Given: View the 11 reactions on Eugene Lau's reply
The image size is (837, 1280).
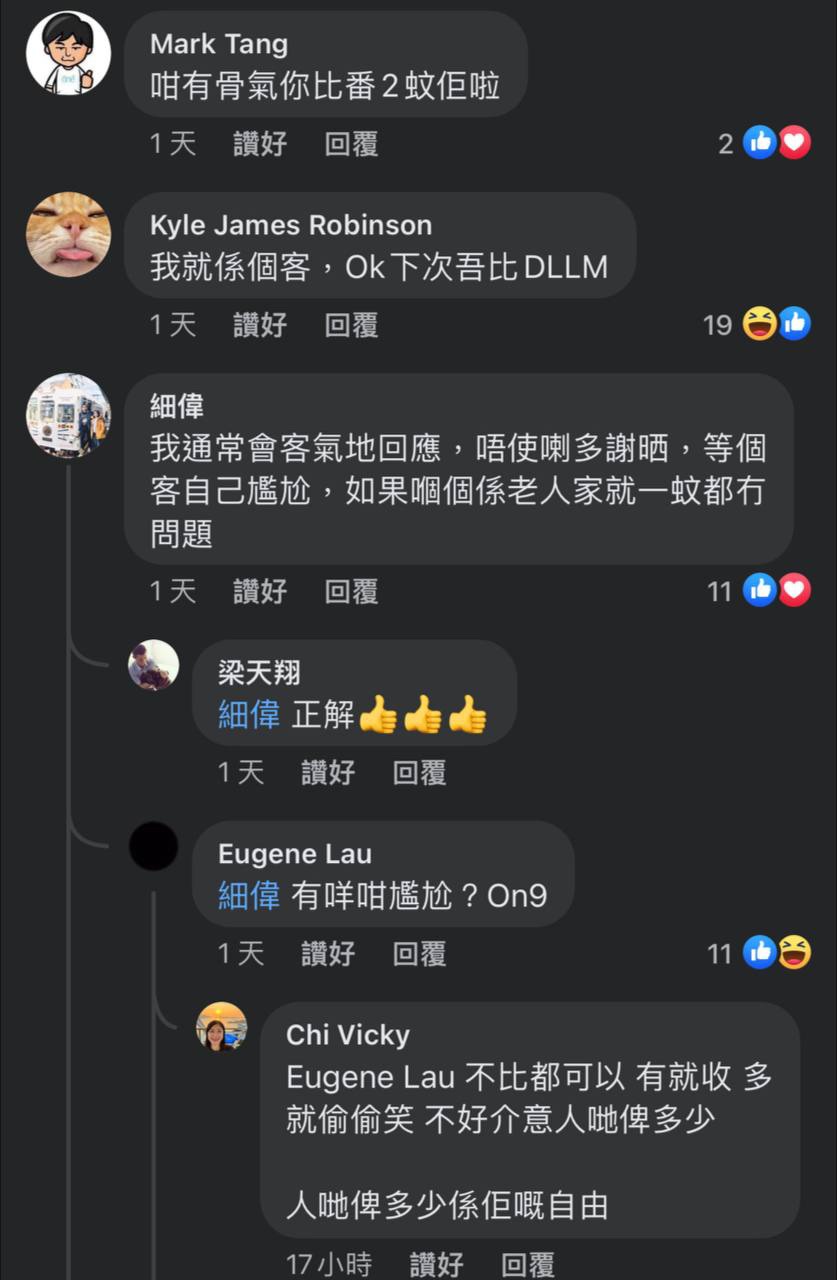Looking at the screenshot, I should (x=719, y=954).
